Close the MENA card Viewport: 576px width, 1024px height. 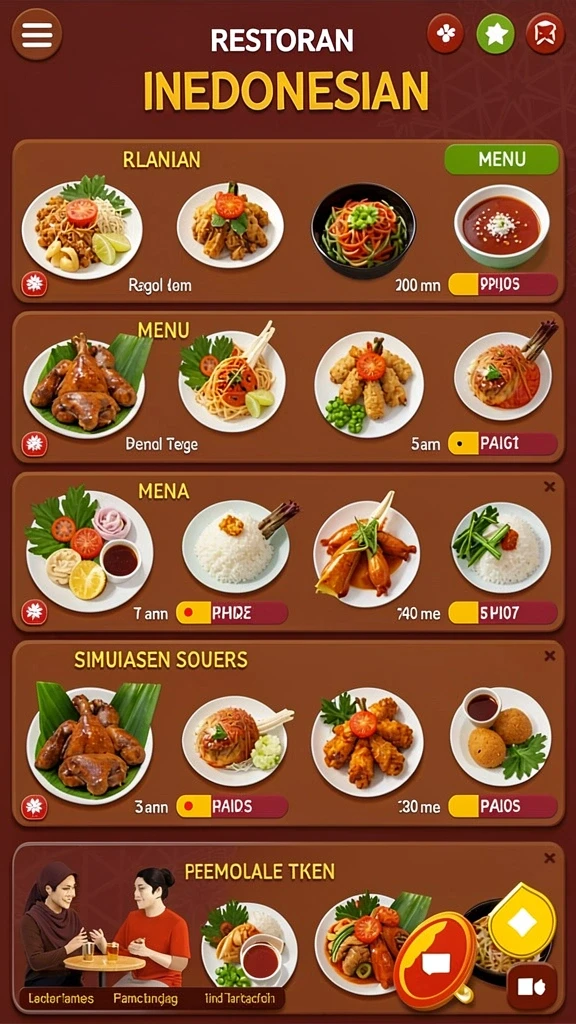tap(549, 487)
